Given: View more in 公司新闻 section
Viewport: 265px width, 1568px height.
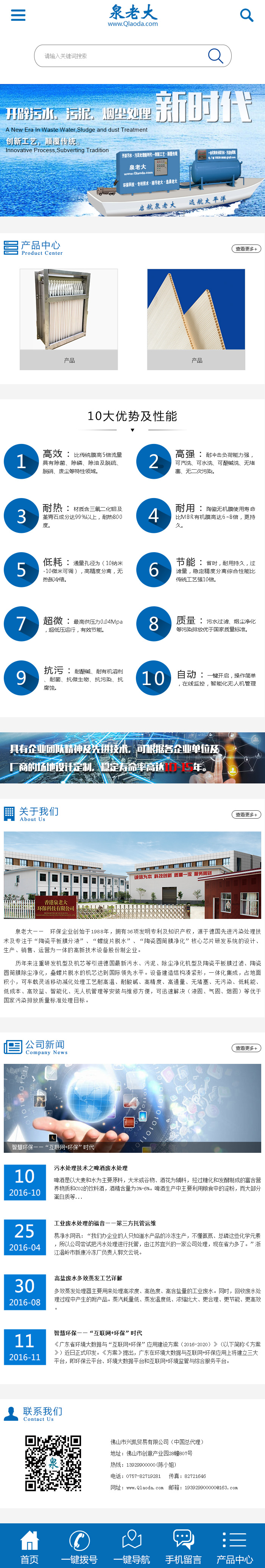Looking at the screenshot, I should 246,1048.
